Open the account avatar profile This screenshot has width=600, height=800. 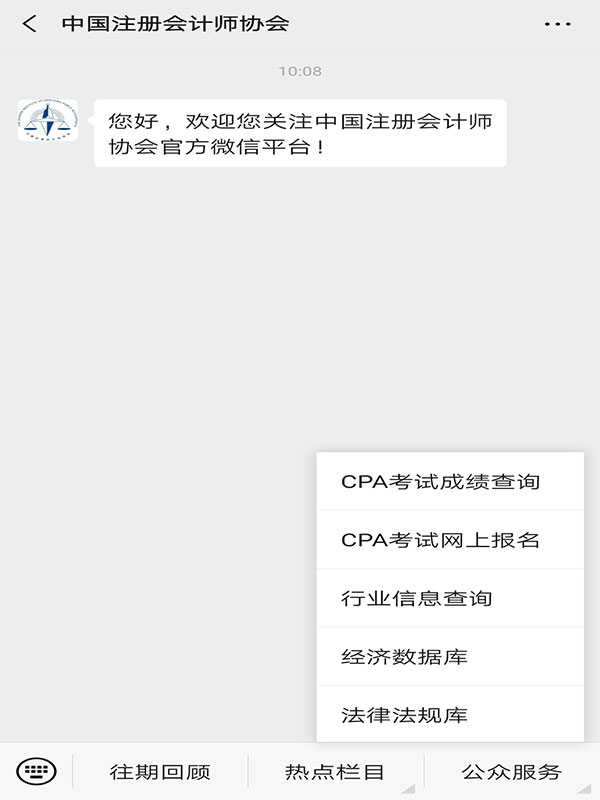pyautogui.click(x=47, y=120)
